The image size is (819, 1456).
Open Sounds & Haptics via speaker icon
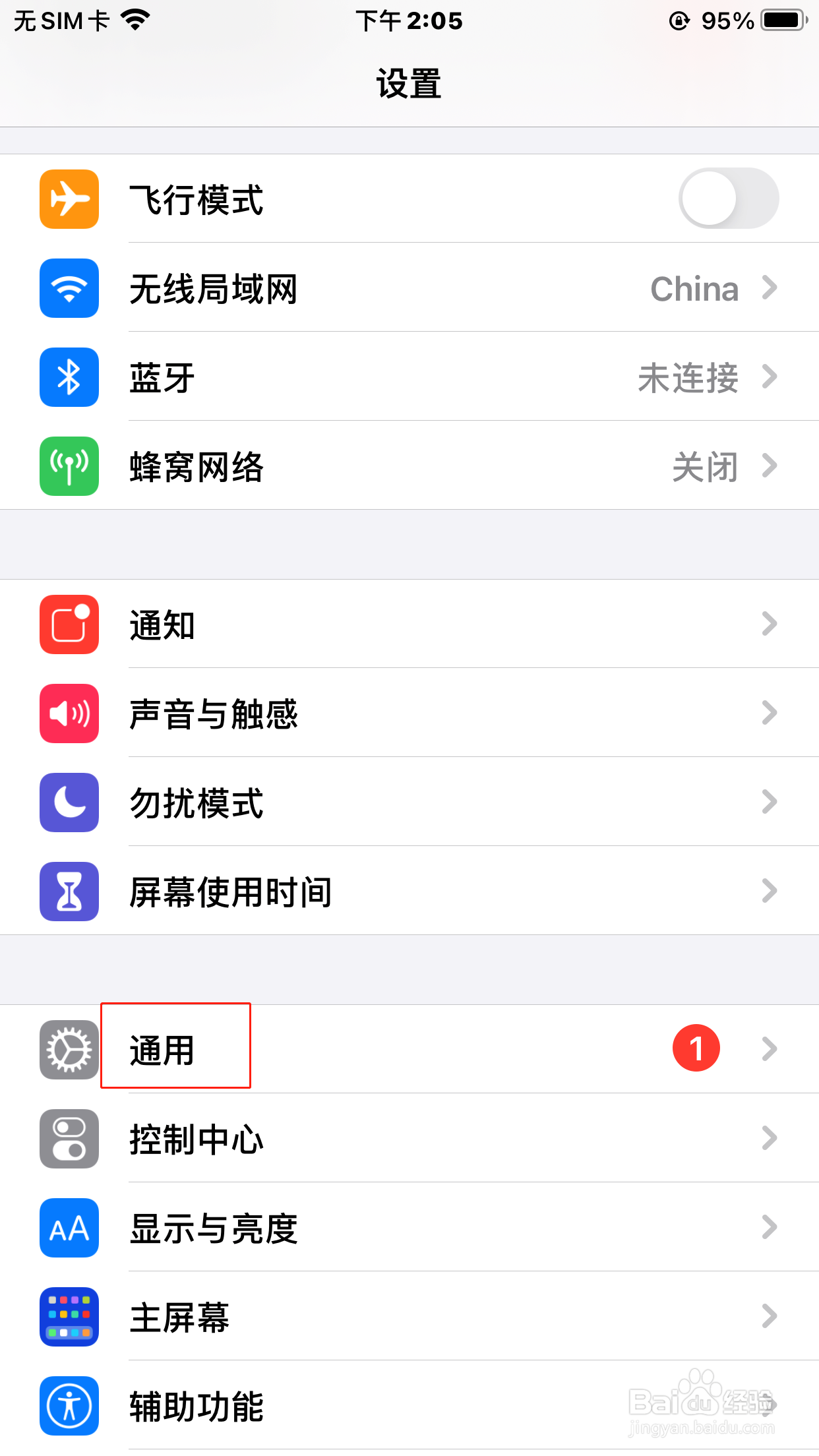point(69,713)
